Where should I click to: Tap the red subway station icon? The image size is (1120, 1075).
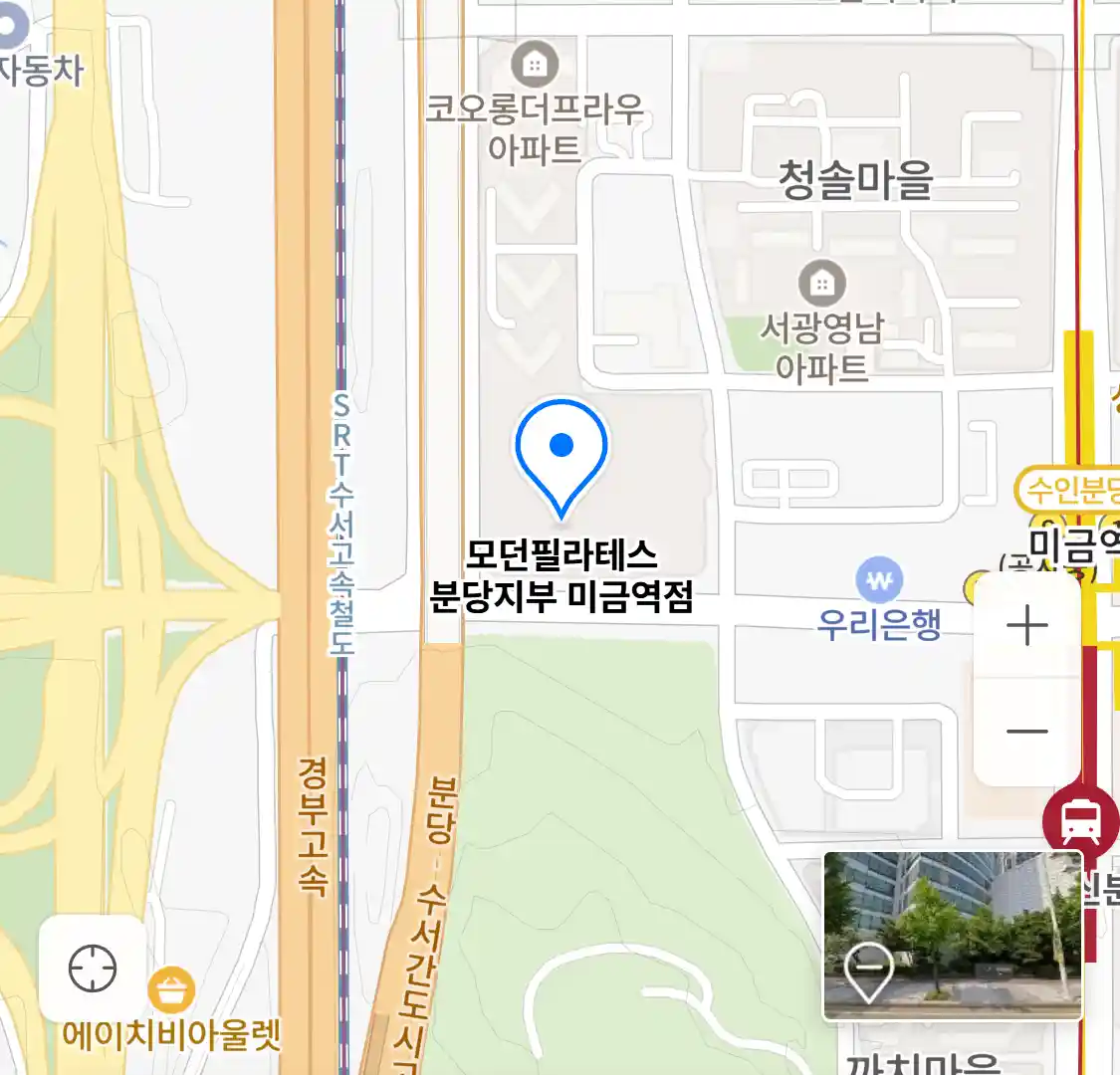point(1080,822)
